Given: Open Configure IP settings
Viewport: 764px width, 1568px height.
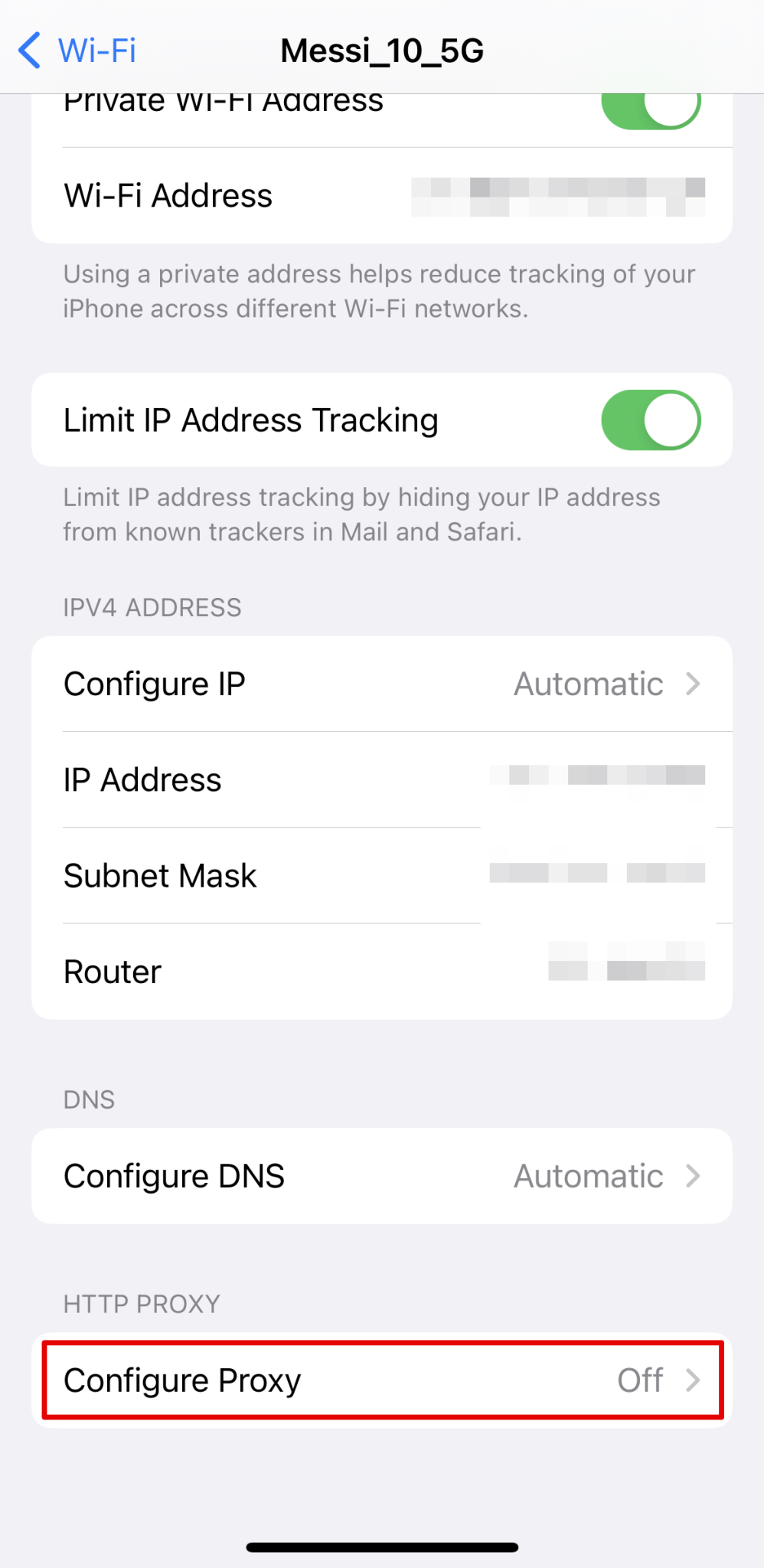Looking at the screenshot, I should pos(382,684).
